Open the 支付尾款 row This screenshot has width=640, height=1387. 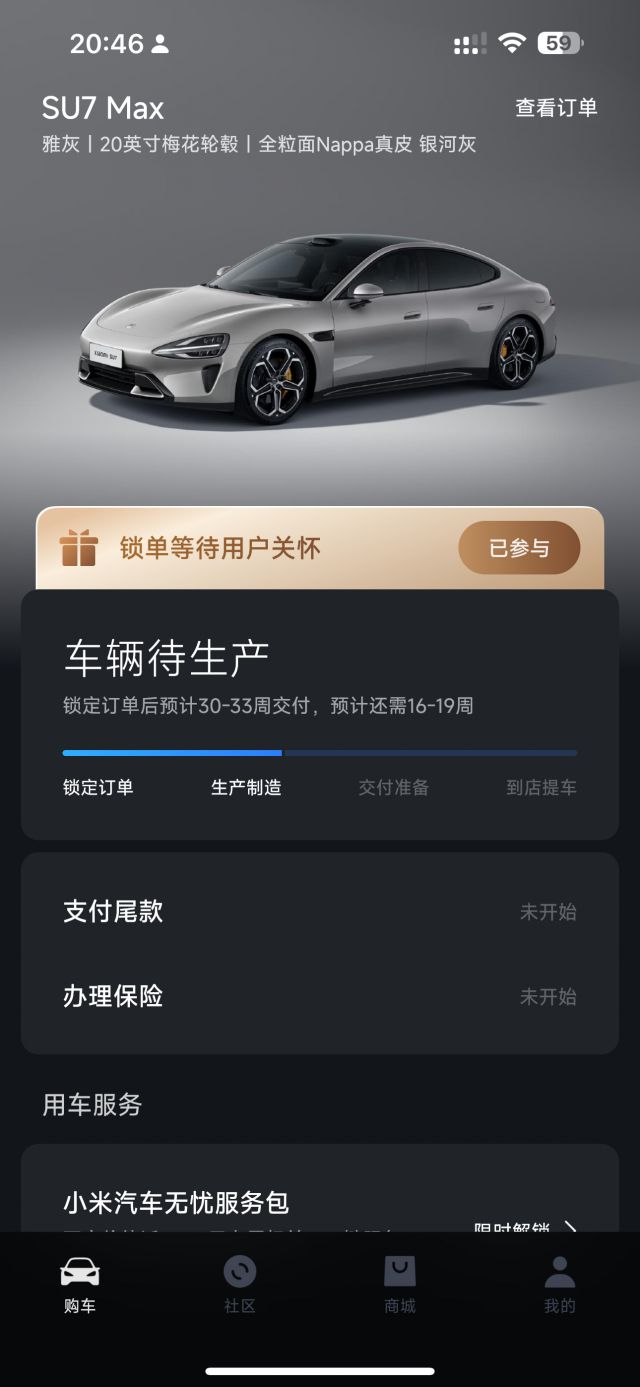320,911
